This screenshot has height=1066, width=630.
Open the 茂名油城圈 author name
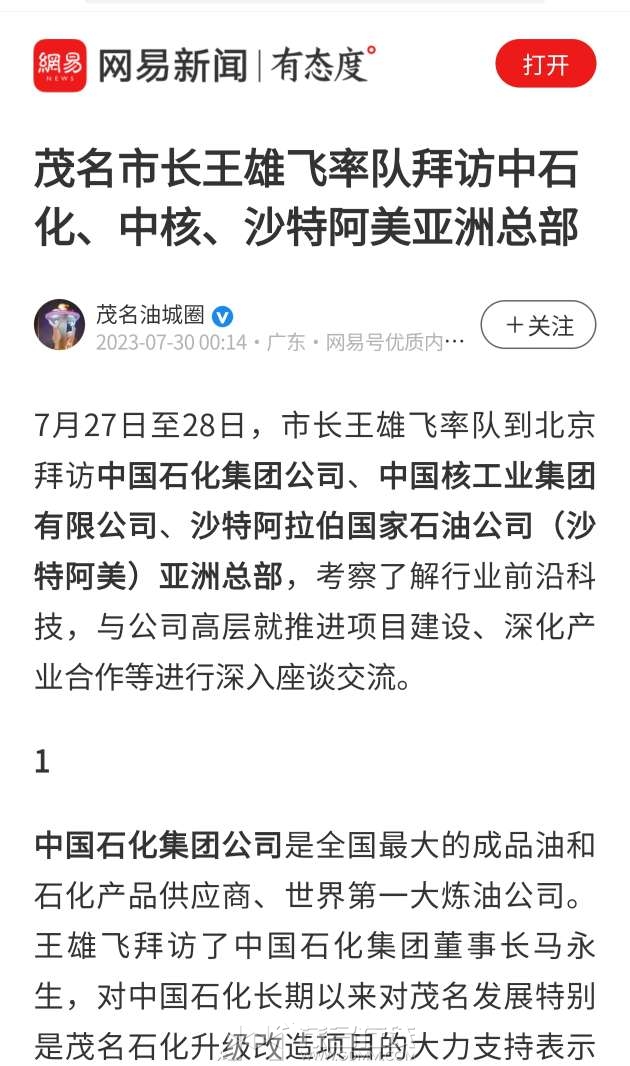pos(150,314)
